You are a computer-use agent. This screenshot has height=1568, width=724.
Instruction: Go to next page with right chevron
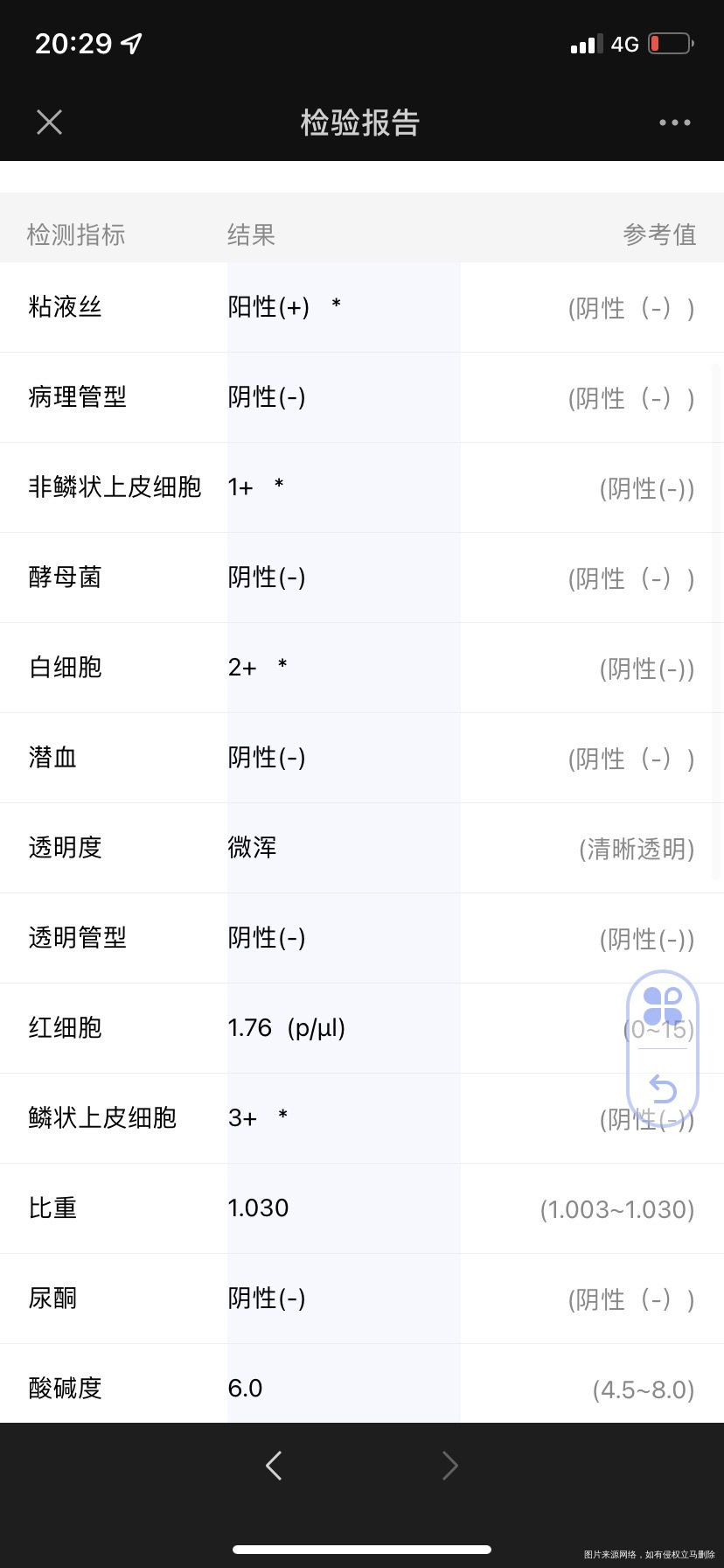pos(449,1466)
